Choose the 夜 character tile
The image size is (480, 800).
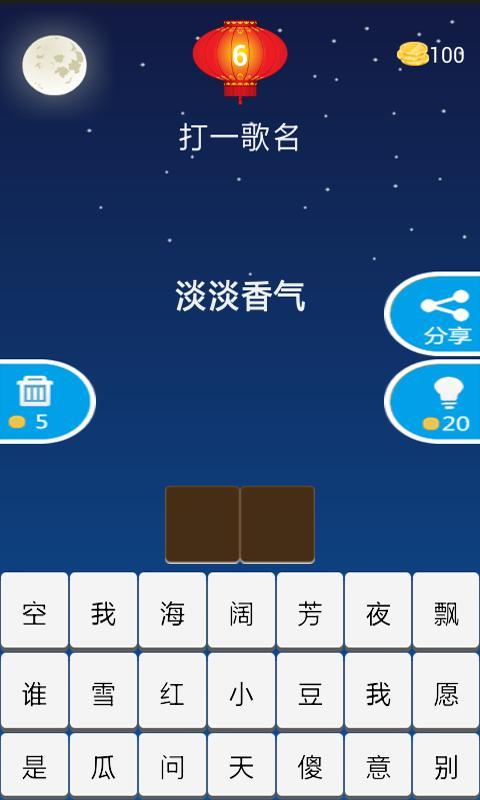378,610
